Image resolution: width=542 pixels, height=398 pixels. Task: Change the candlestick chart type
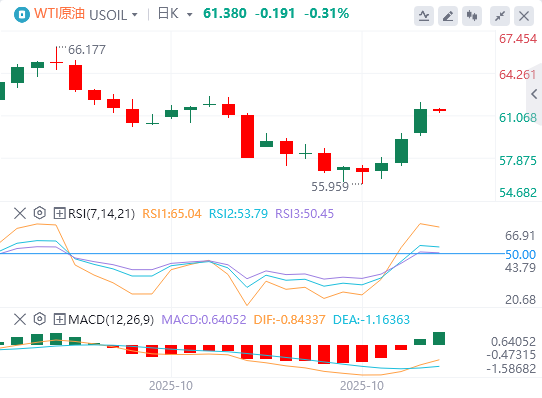[x=472, y=16]
